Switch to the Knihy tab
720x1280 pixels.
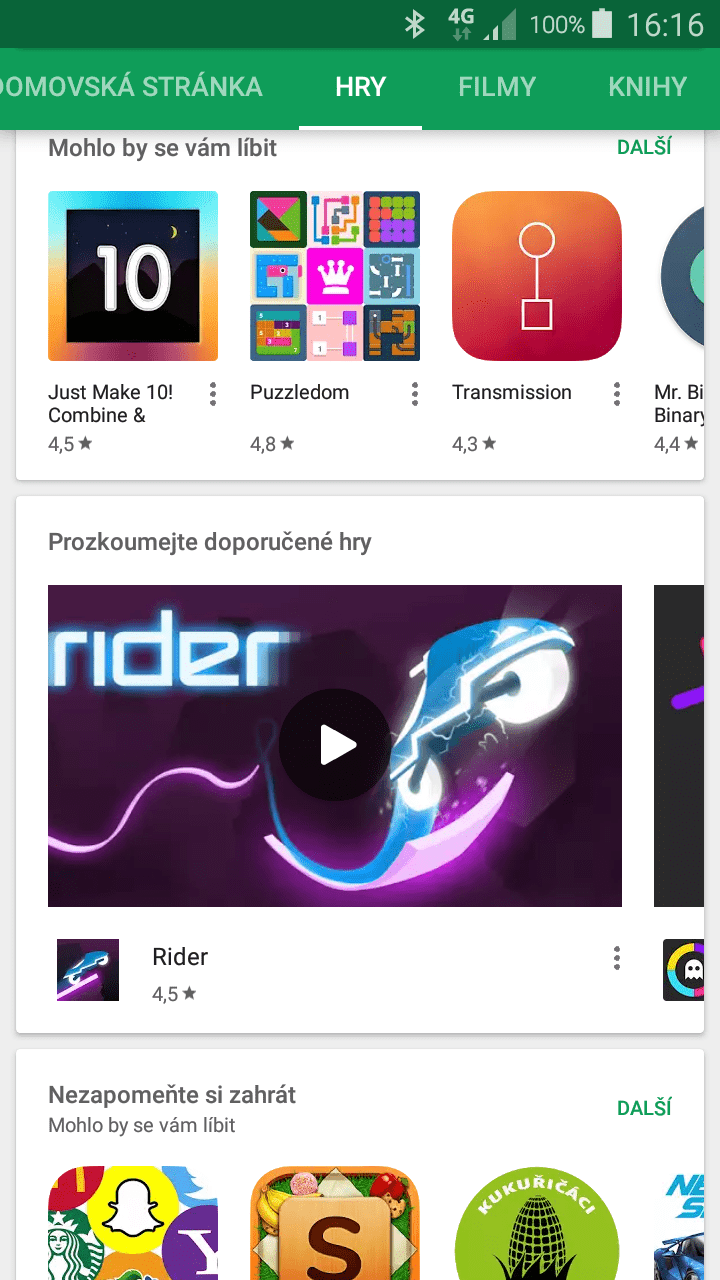click(x=647, y=87)
